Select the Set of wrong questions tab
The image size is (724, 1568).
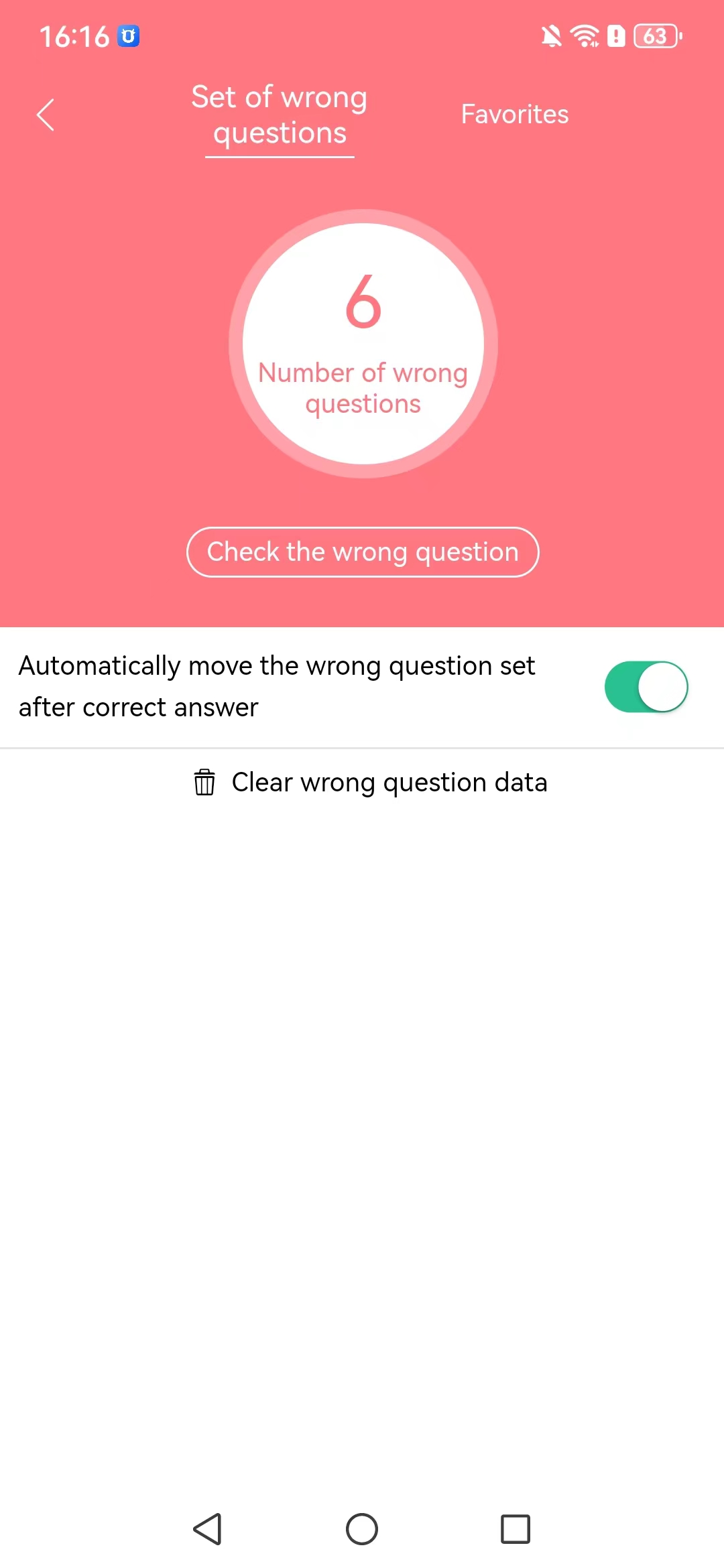280,115
